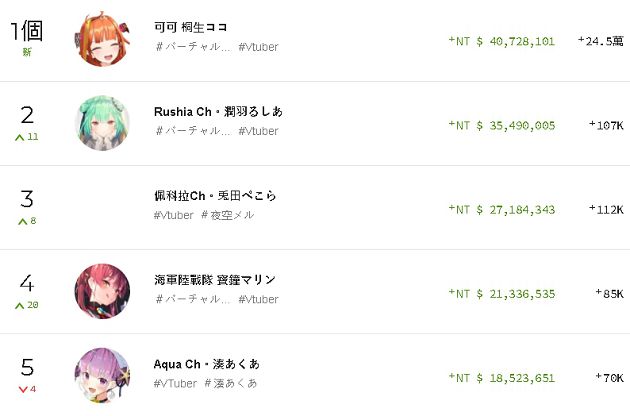
Task: Open the Rushia Ch. 潤羽るしあ row
Action: 218,111
